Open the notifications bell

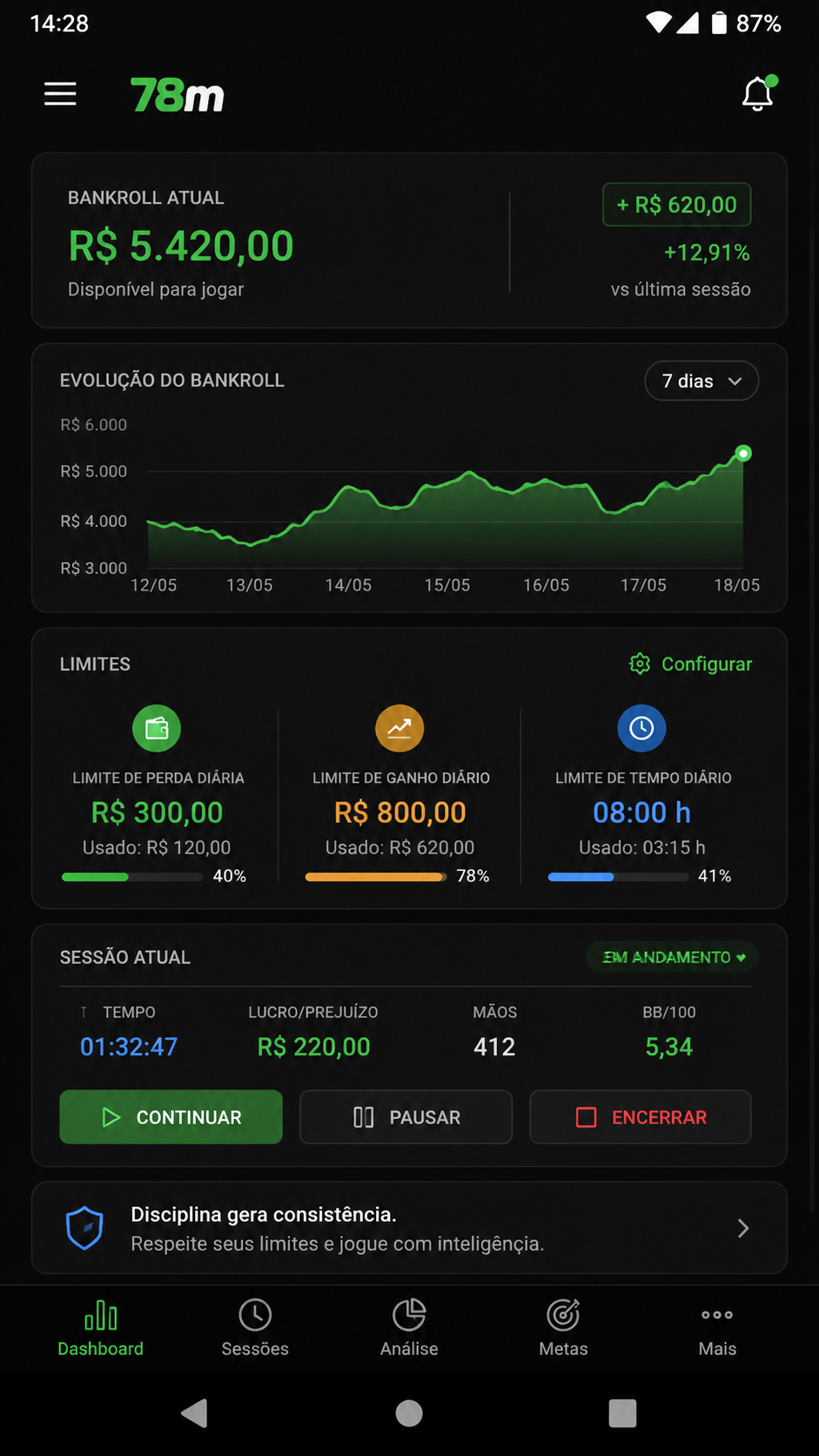(x=758, y=94)
